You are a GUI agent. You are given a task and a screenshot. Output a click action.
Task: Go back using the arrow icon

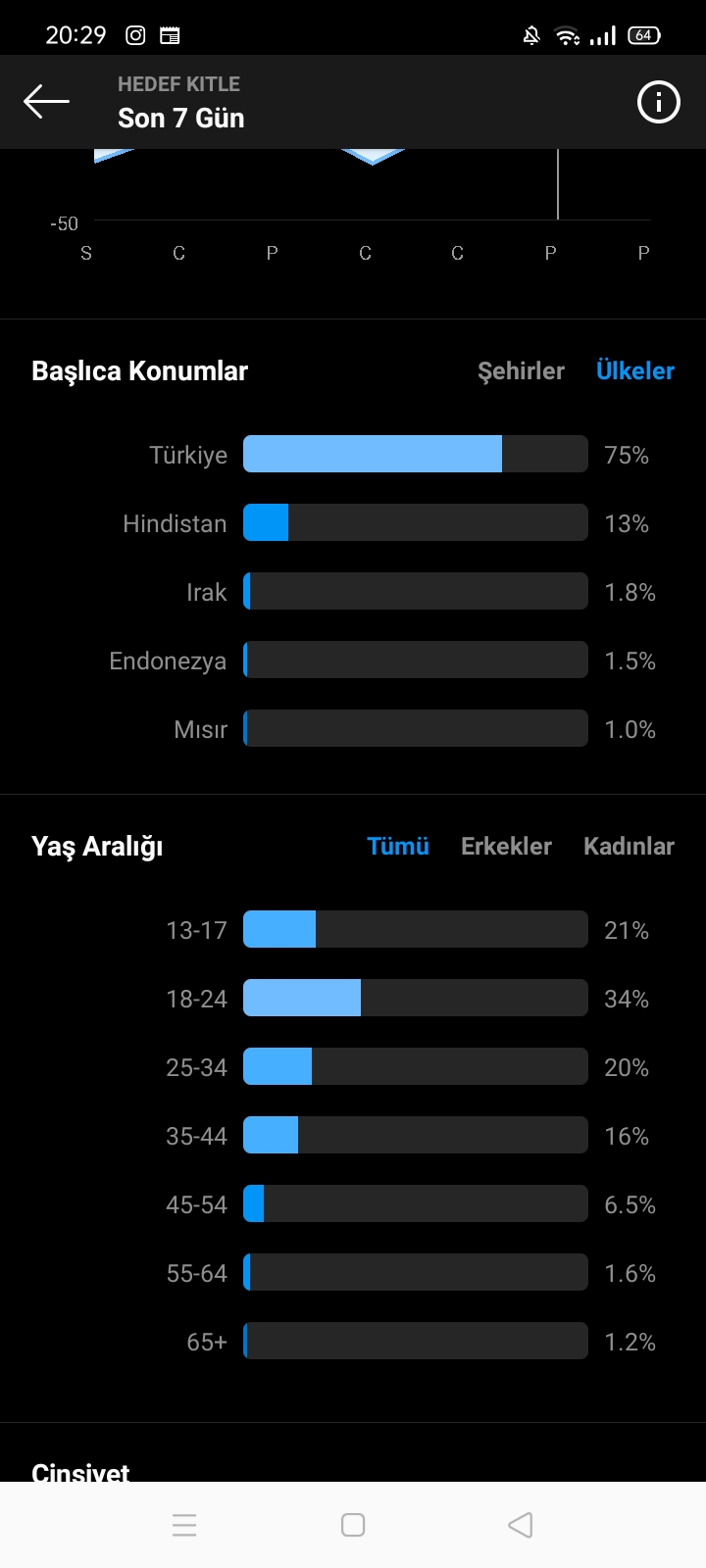point(46,101)
